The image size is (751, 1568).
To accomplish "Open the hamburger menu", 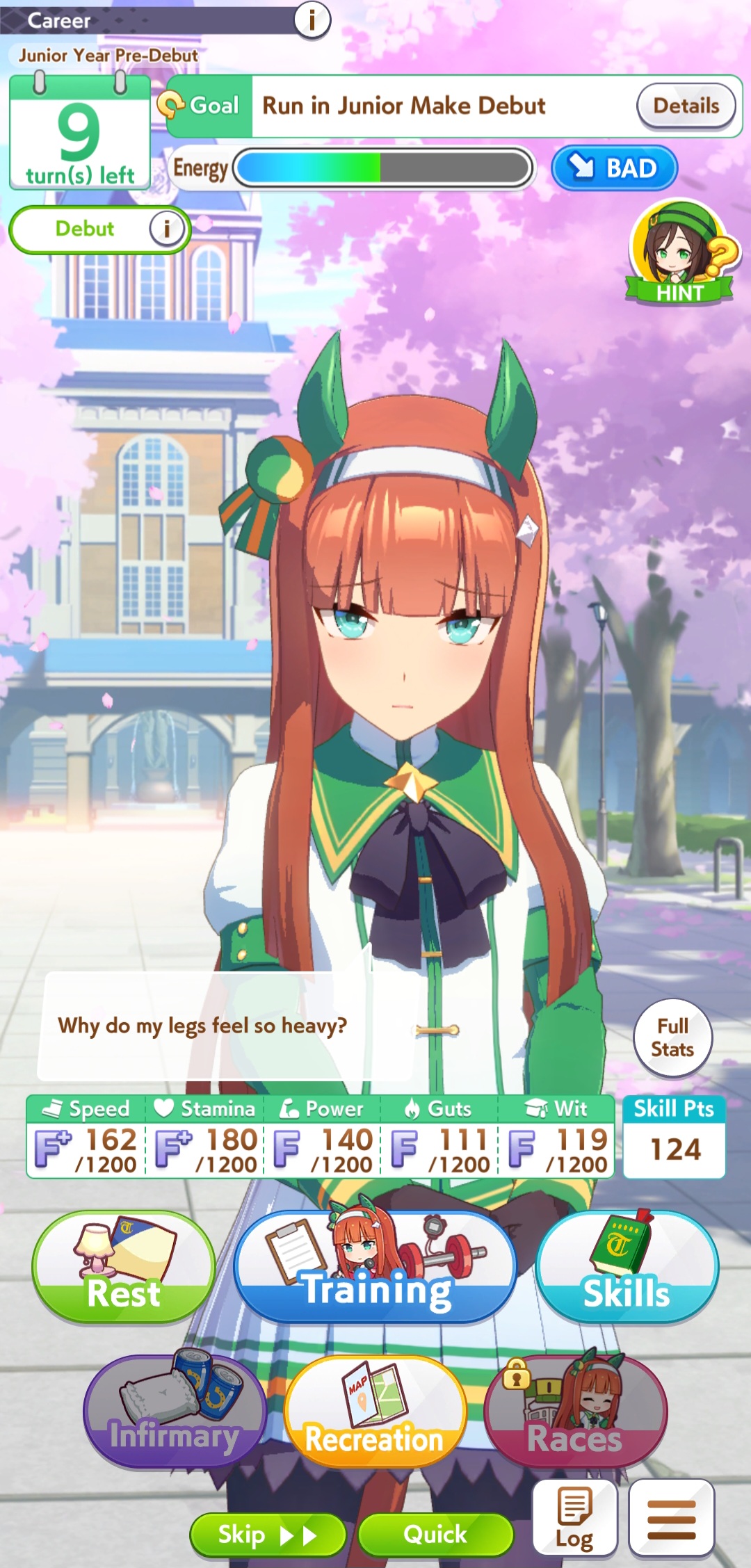I will point(672,1518).
